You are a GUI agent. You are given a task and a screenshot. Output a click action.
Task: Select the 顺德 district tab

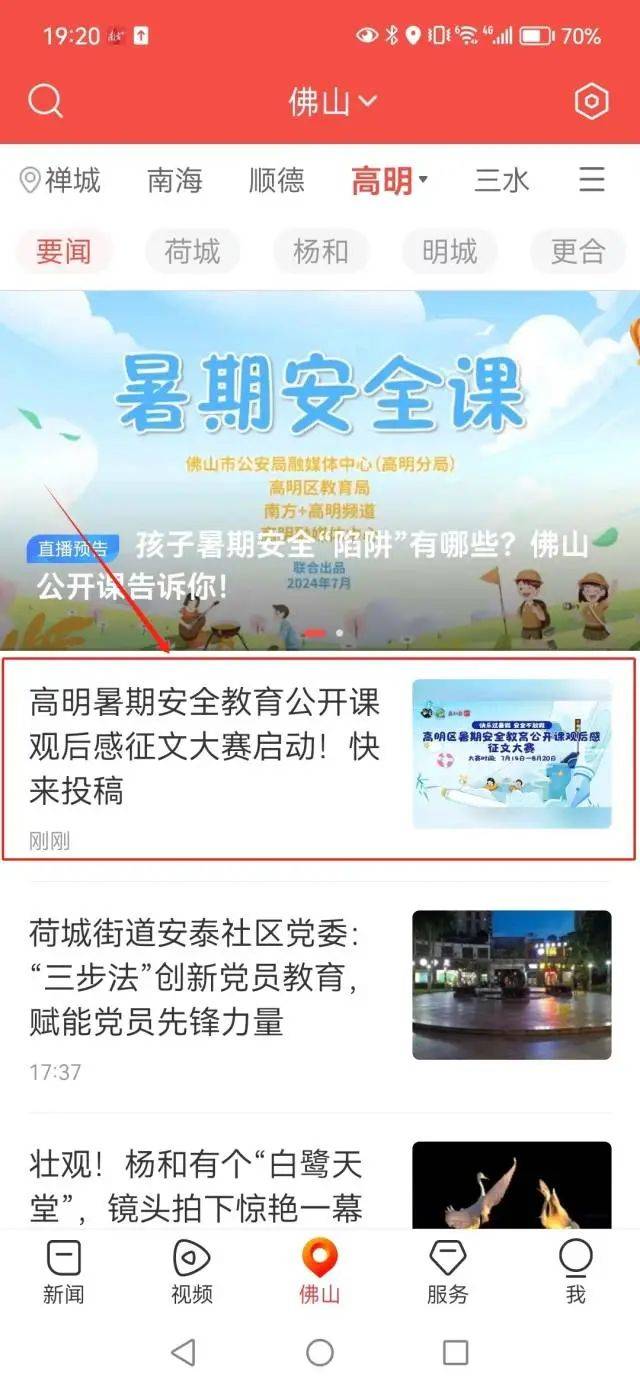pos(277,180)
